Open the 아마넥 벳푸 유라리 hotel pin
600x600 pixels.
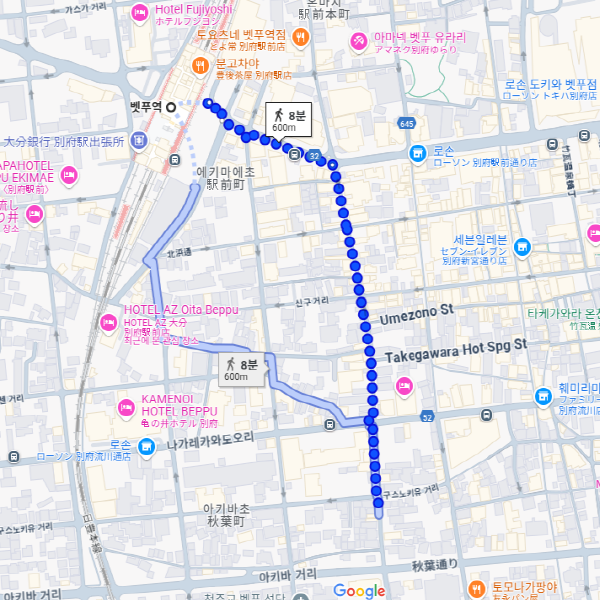click(x=358, y=40)
